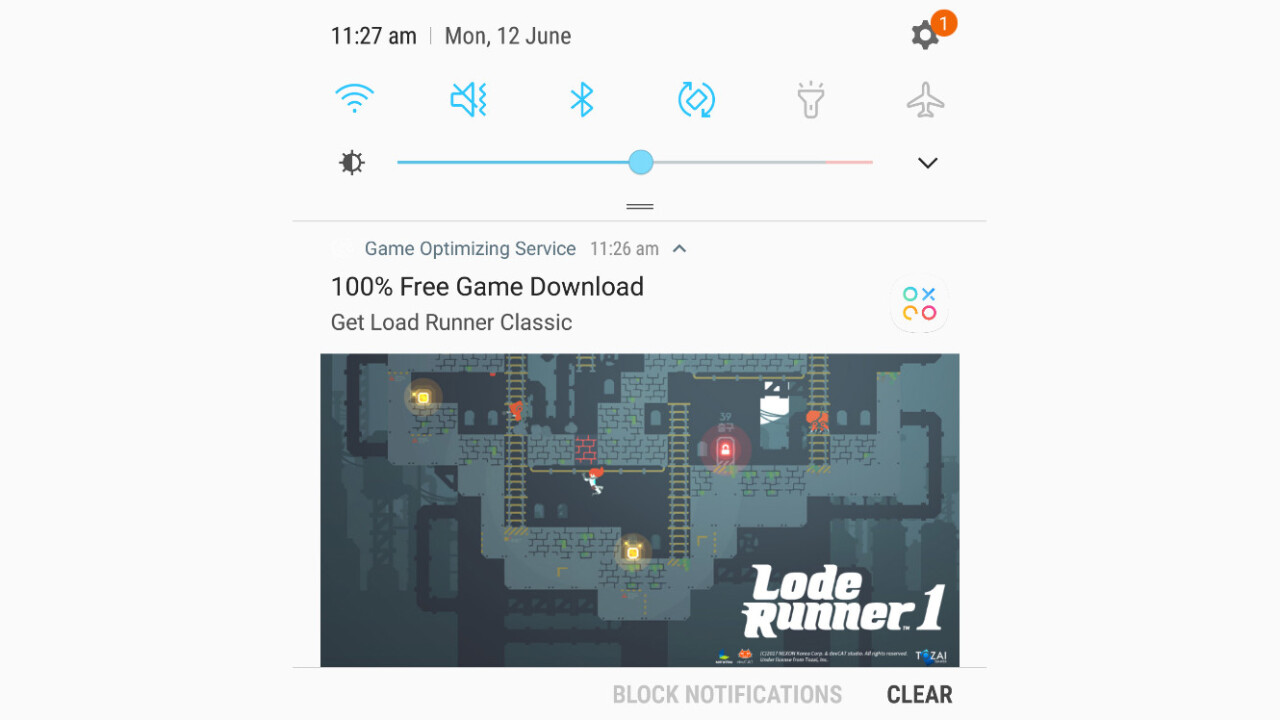This screenshot has width=1280, height=720.
Task: Open the 100% Free Game Download notification
Action: point(487,287)
